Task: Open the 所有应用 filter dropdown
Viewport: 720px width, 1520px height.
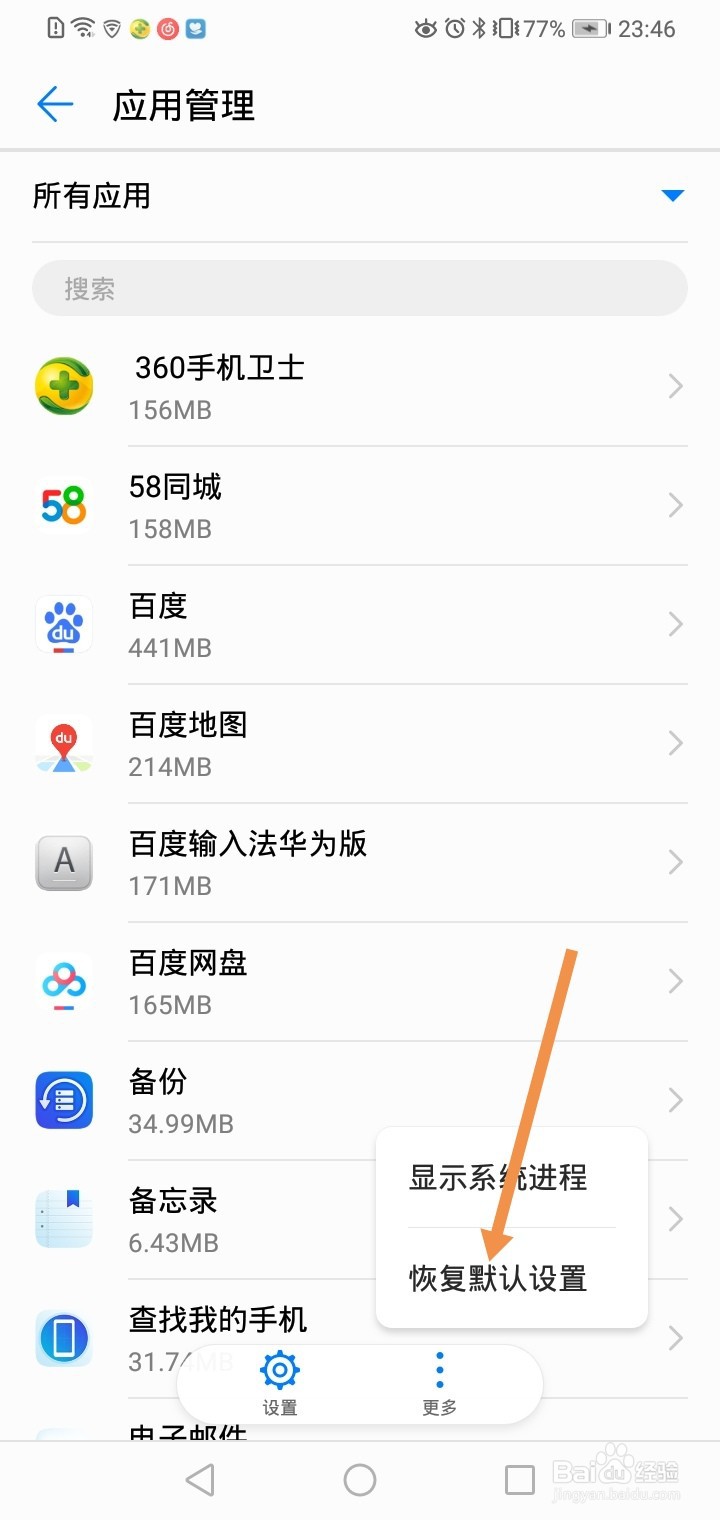Action: (x=672, y=196)
